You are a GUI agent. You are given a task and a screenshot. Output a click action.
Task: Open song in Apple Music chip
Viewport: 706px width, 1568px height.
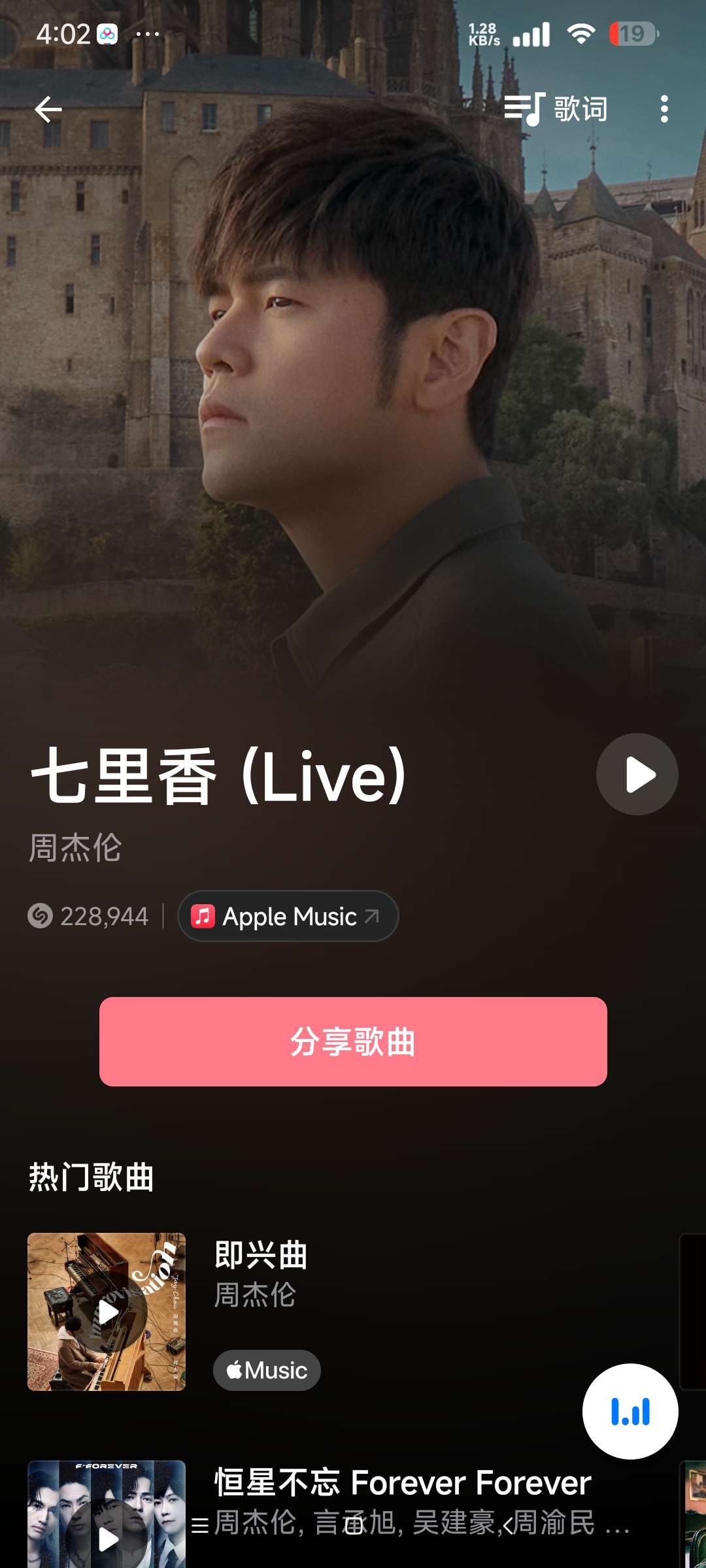pos(288,916)
